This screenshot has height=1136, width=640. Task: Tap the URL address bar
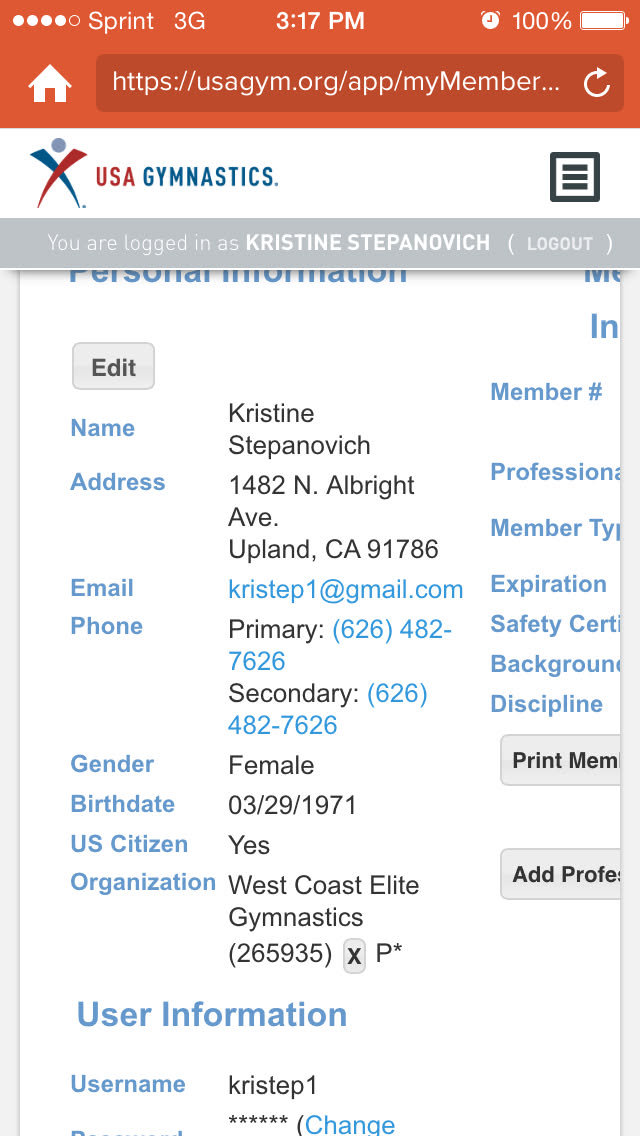pos(335,82)
